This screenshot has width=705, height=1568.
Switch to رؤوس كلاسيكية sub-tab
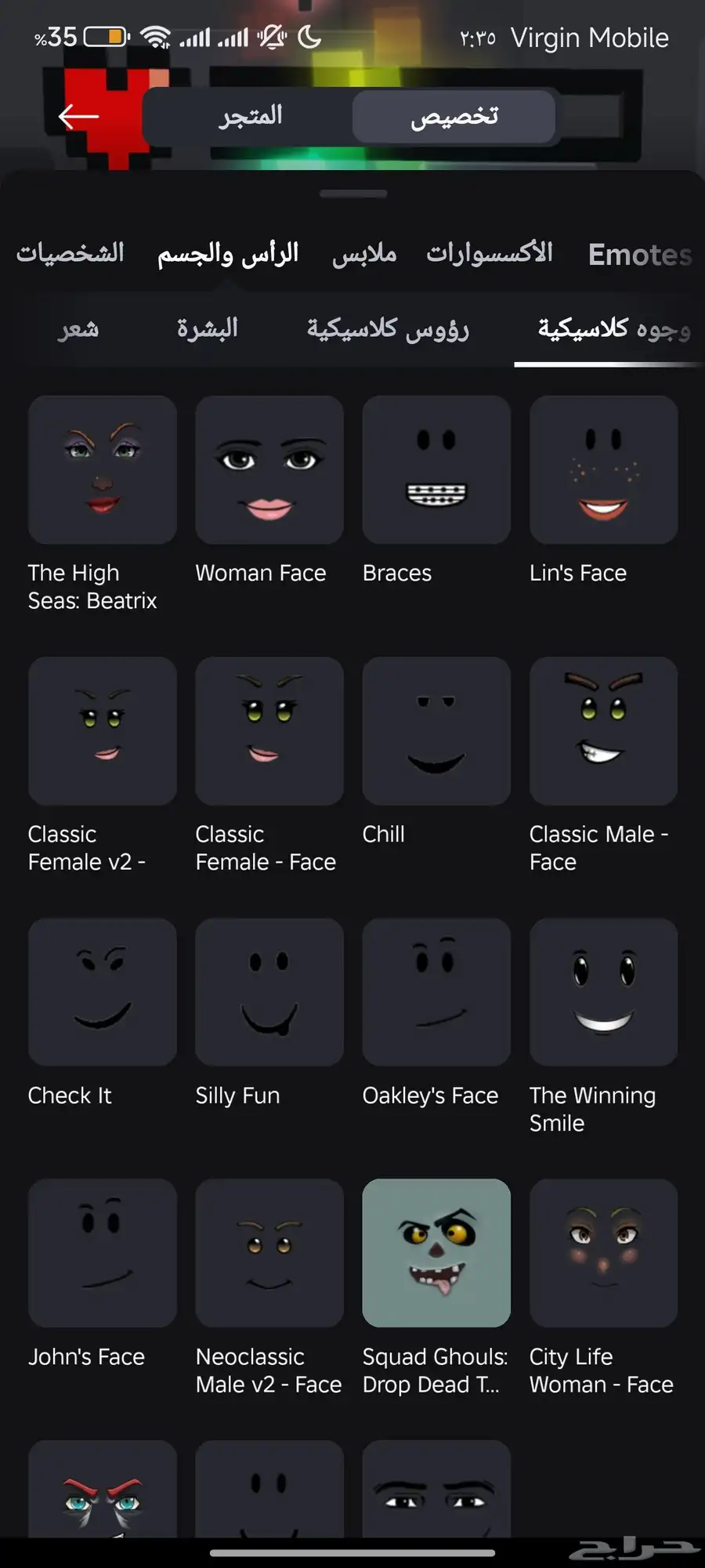point(388,328)
